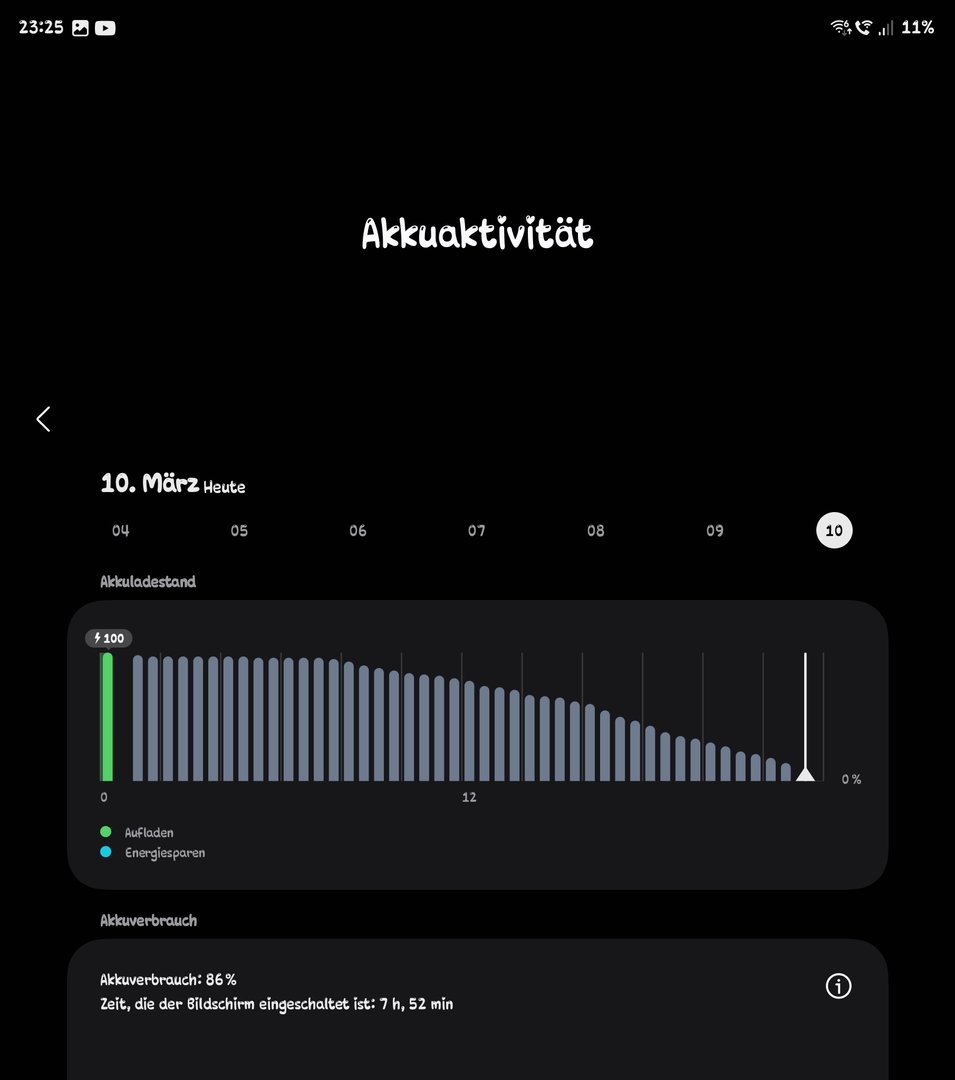The height and width of the screenshot is (1080, 955).
Task: Switch to day 05
Action: pyautogui.click(x=239, y=531)
